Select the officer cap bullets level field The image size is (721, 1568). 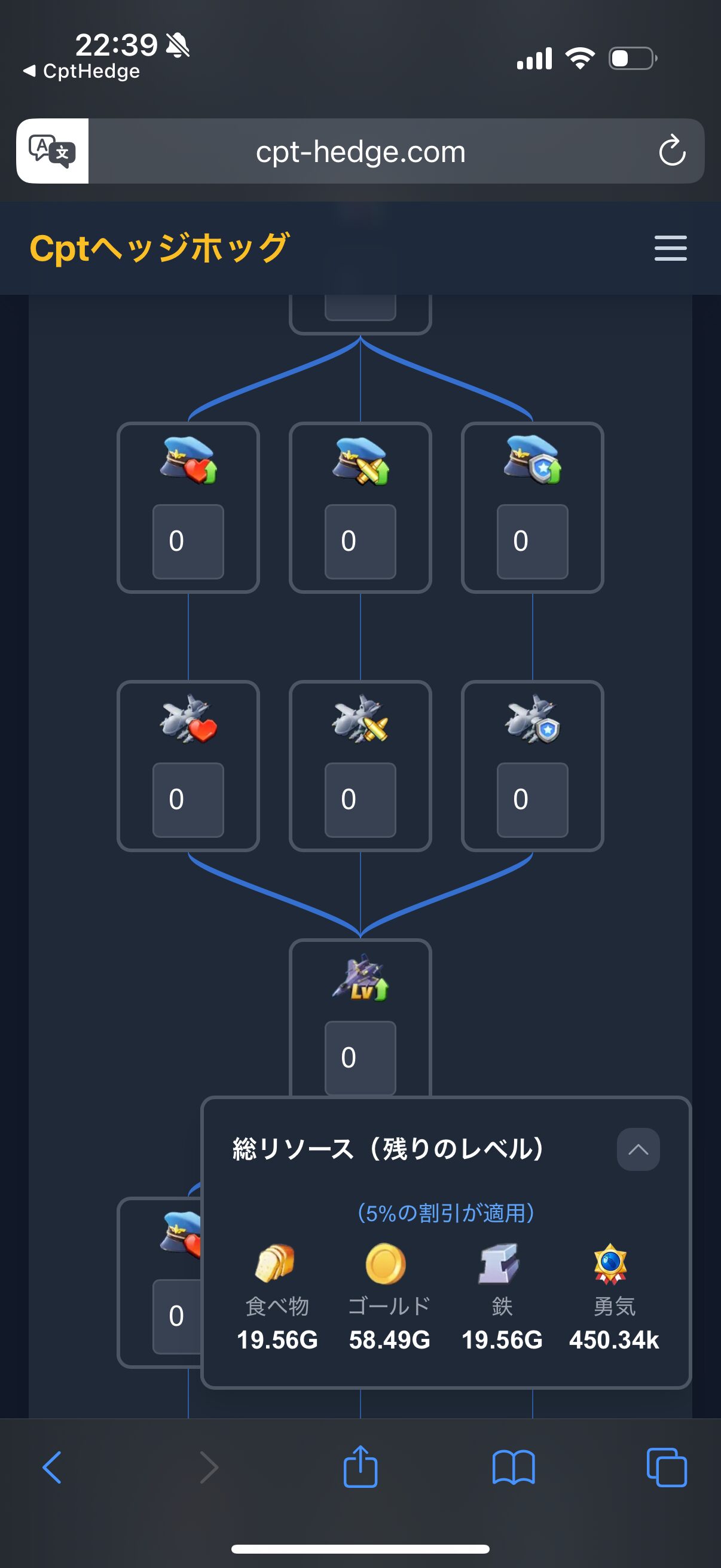[360, 541]
